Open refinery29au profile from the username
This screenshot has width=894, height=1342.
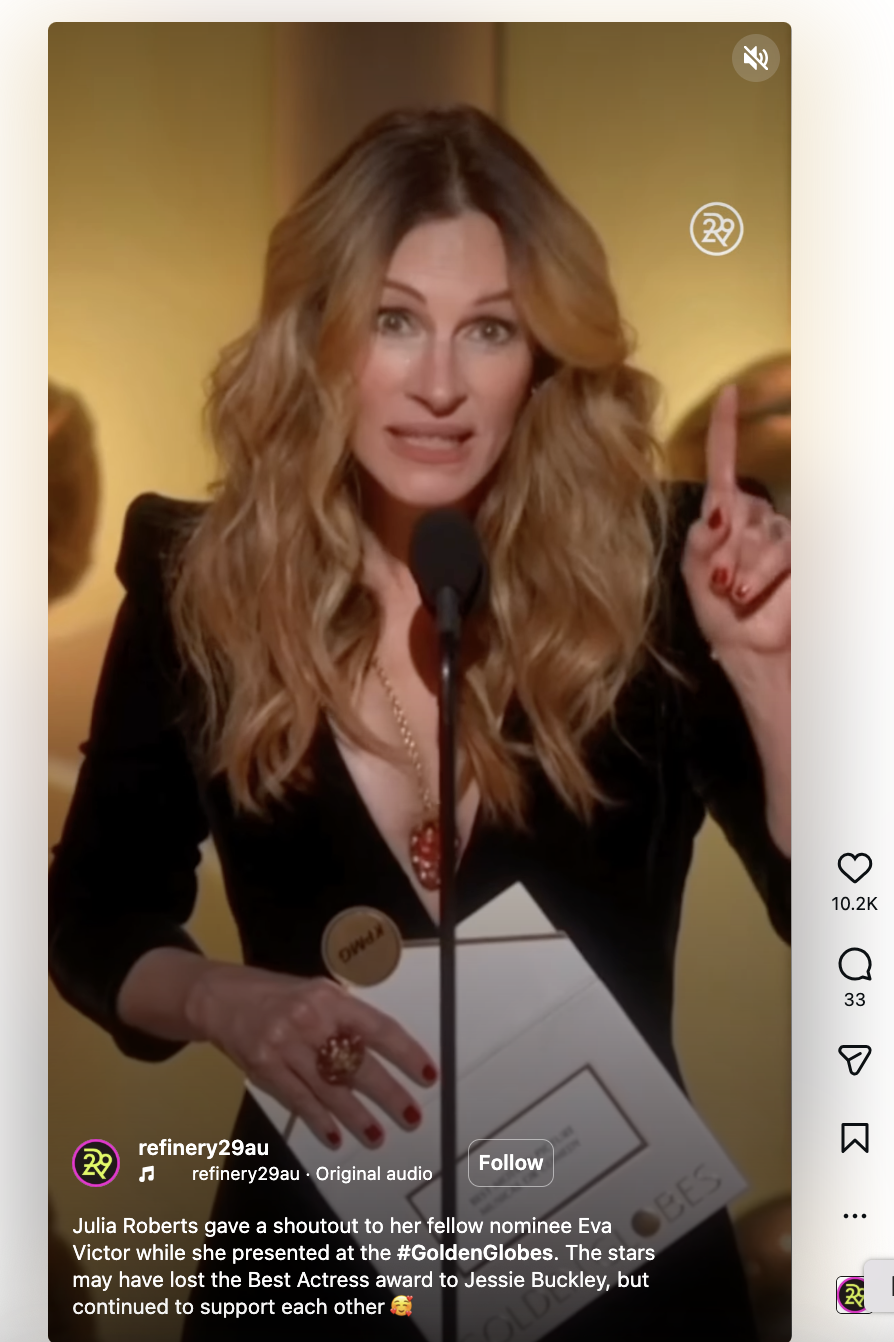(203, 1147)
